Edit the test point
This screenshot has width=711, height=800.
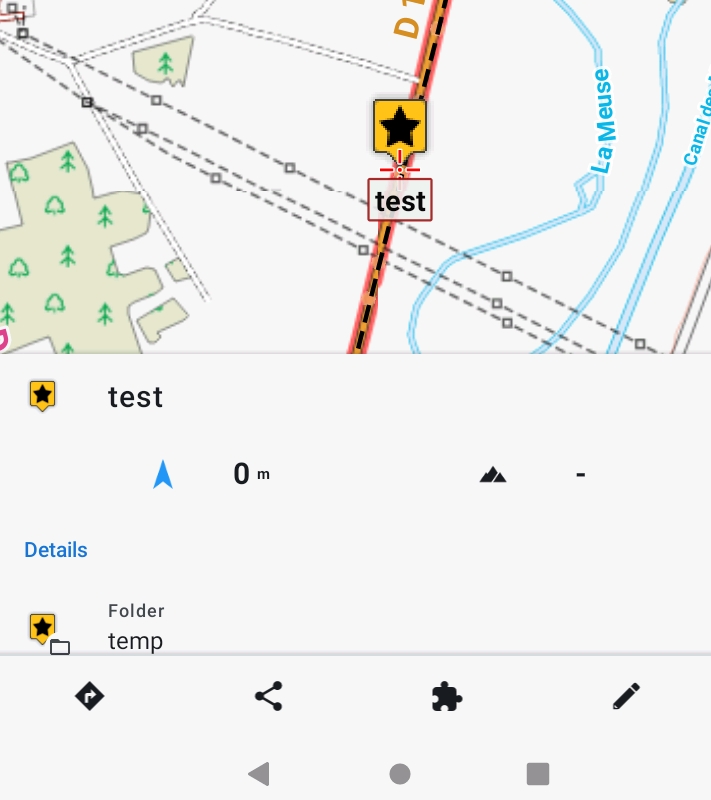click(x=626, y=696)
